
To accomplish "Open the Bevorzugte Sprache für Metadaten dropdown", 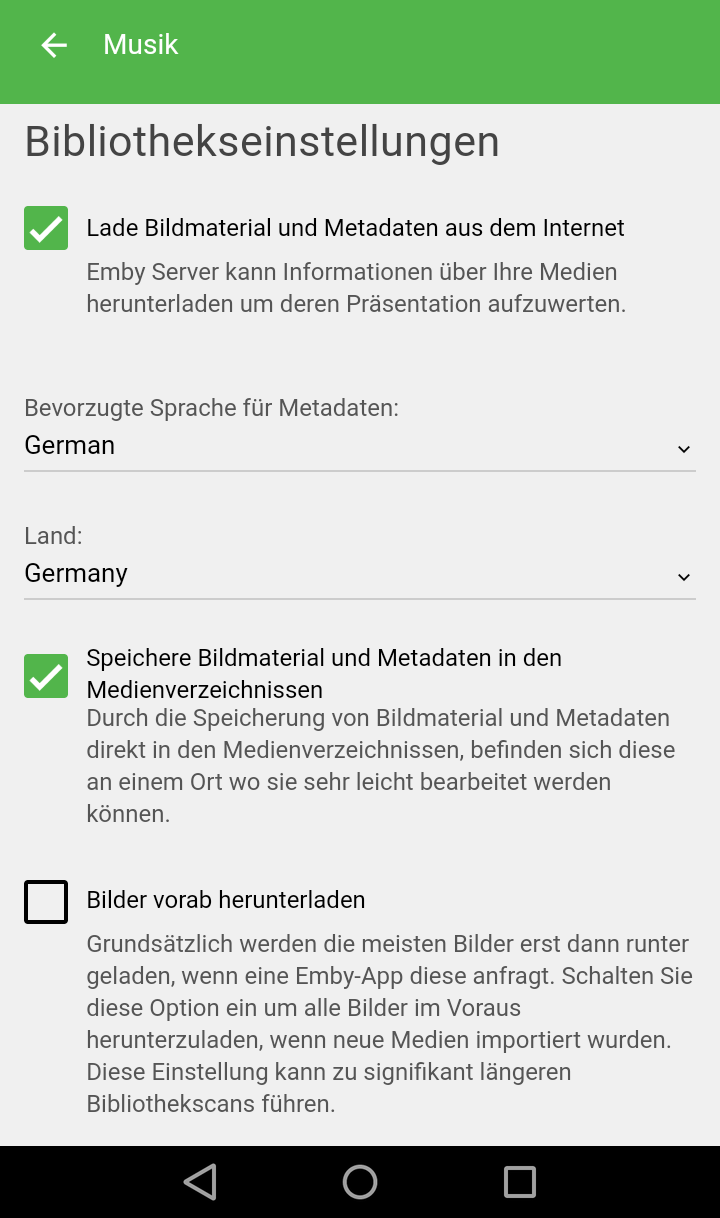I will (360, 446).
